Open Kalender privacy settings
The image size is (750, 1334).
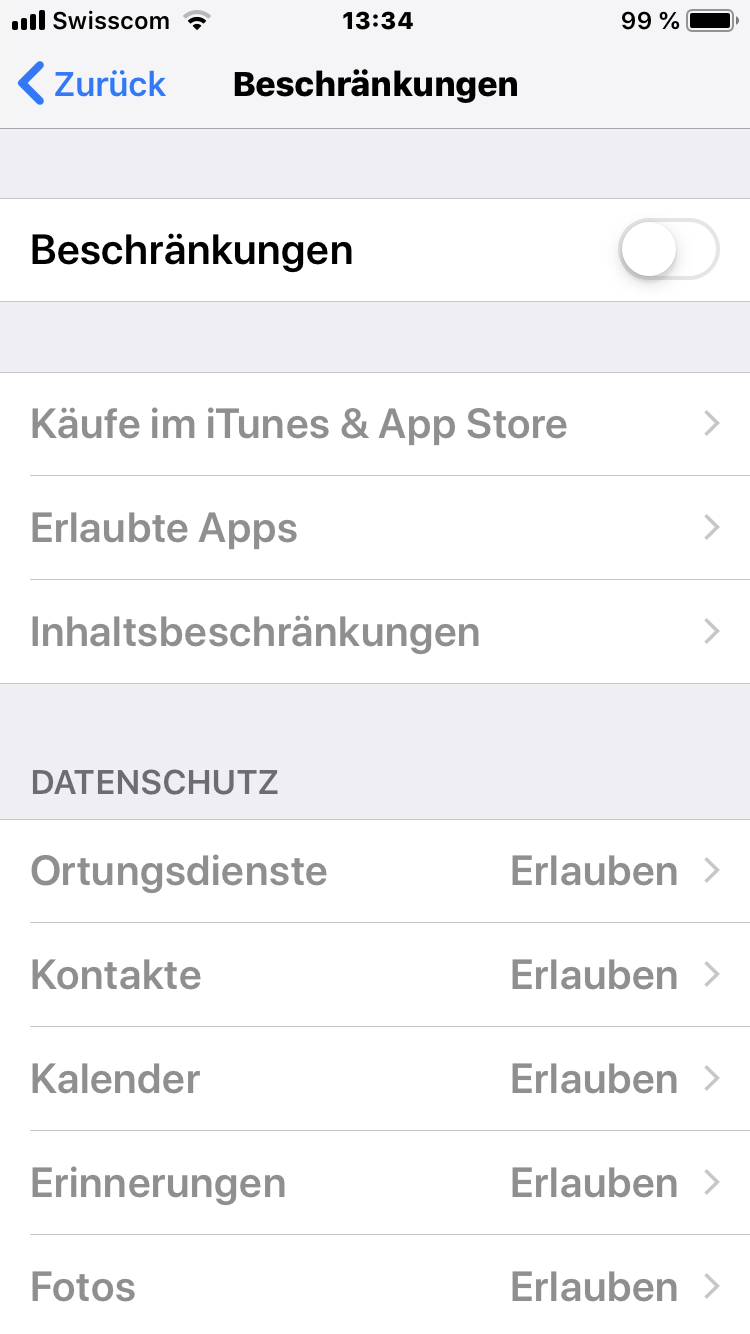click(375, 1079)
